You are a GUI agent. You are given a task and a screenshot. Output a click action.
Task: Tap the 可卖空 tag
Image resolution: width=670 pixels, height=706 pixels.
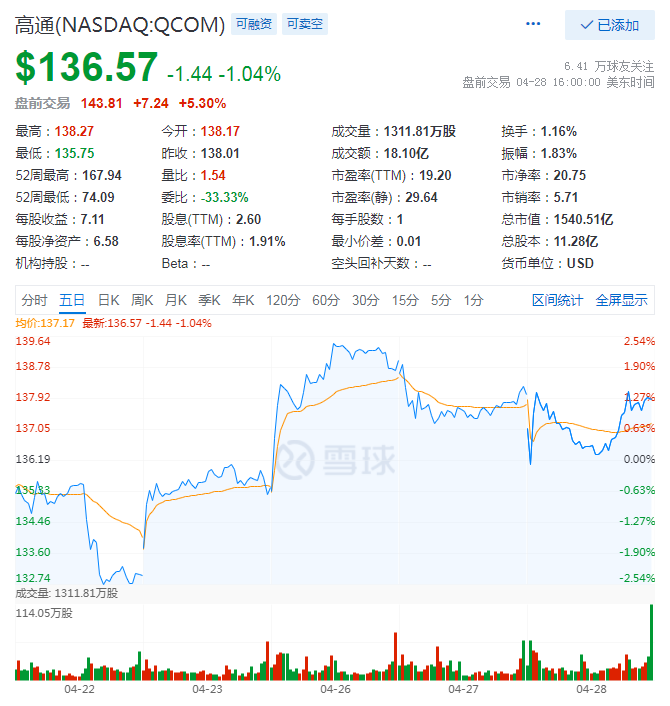(x=305, y=24)
